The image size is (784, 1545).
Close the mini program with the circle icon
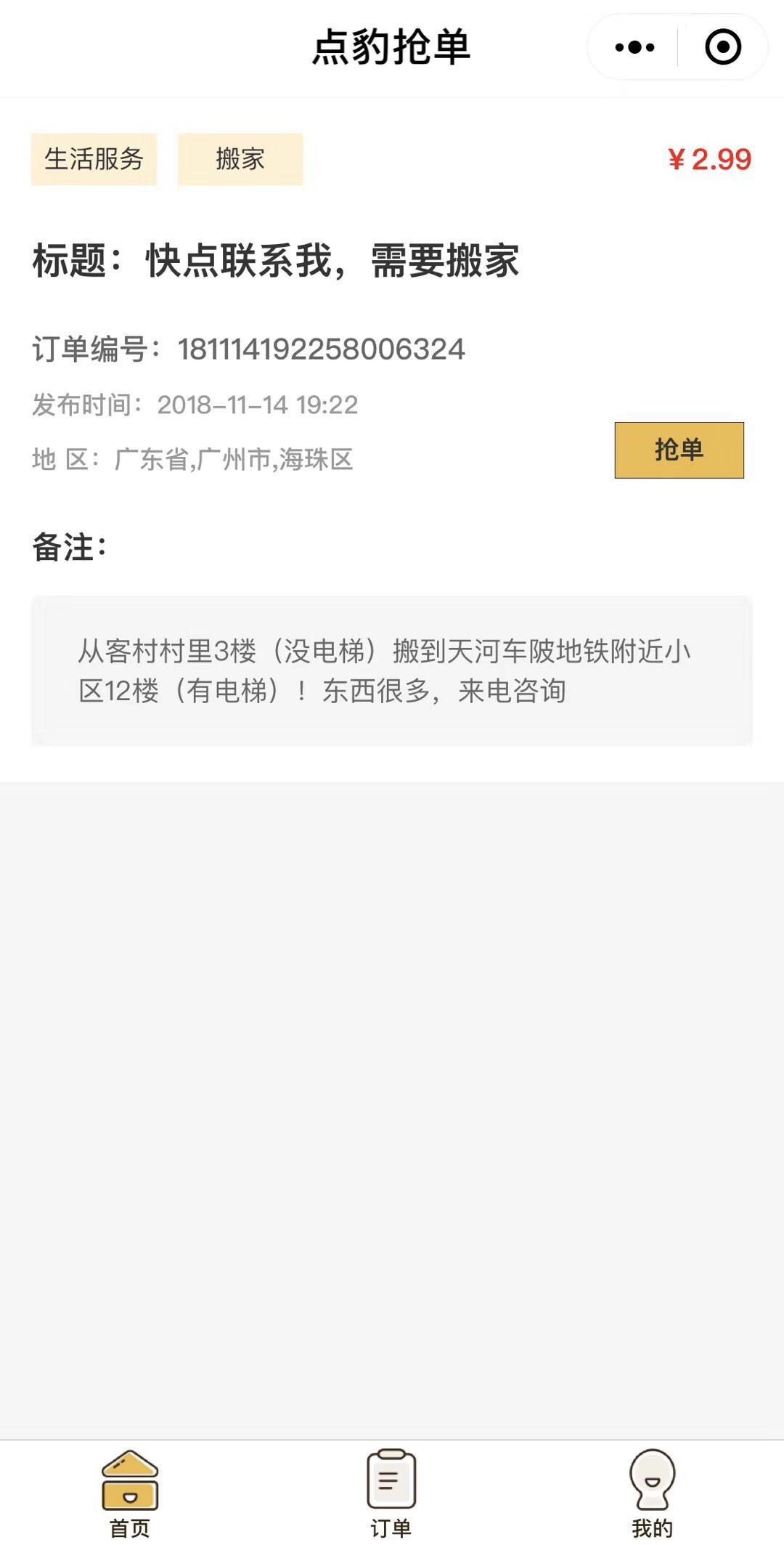(x=723, y=48)
